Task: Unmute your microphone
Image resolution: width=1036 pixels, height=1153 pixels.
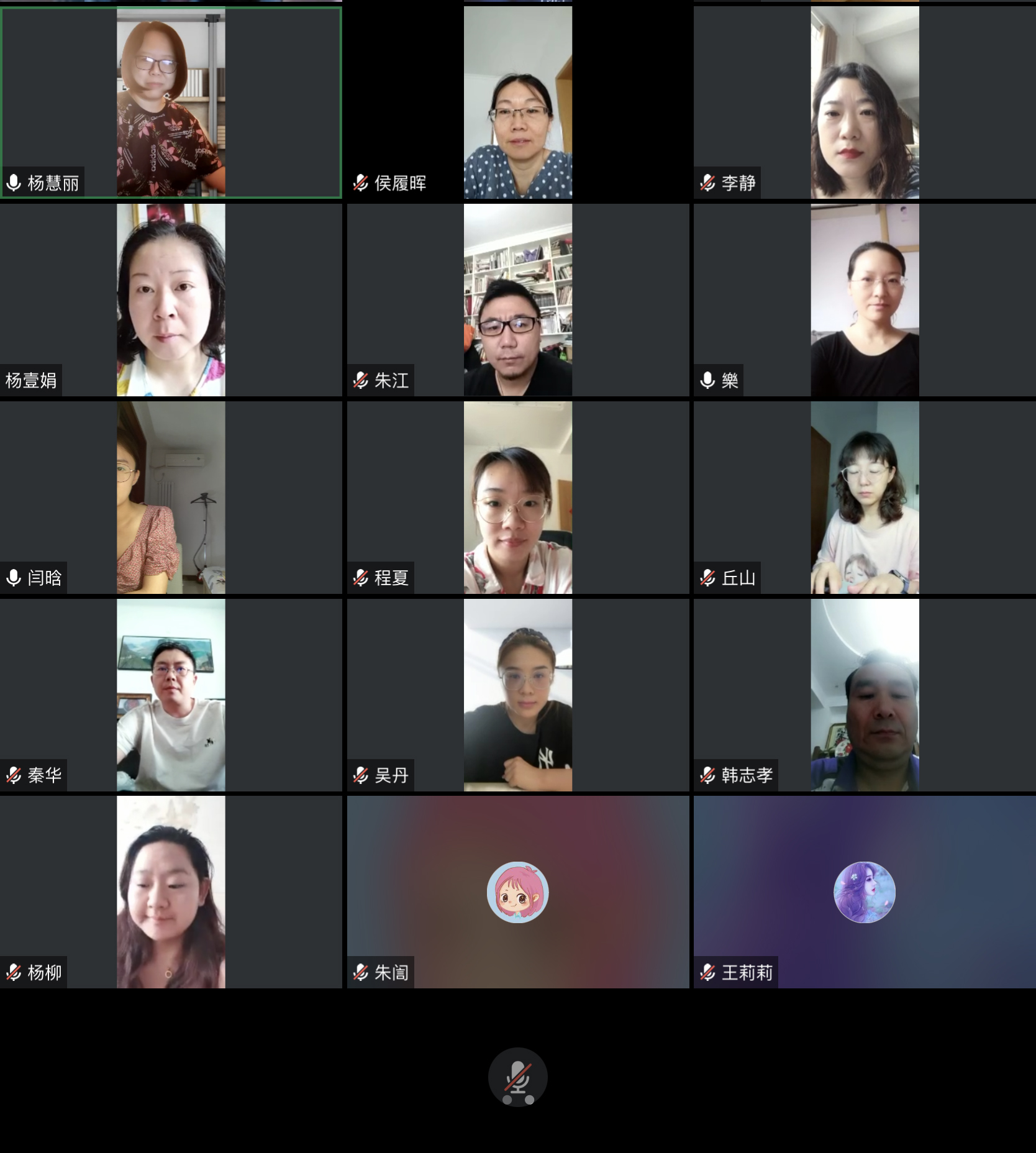Action: coord(517,1077)
